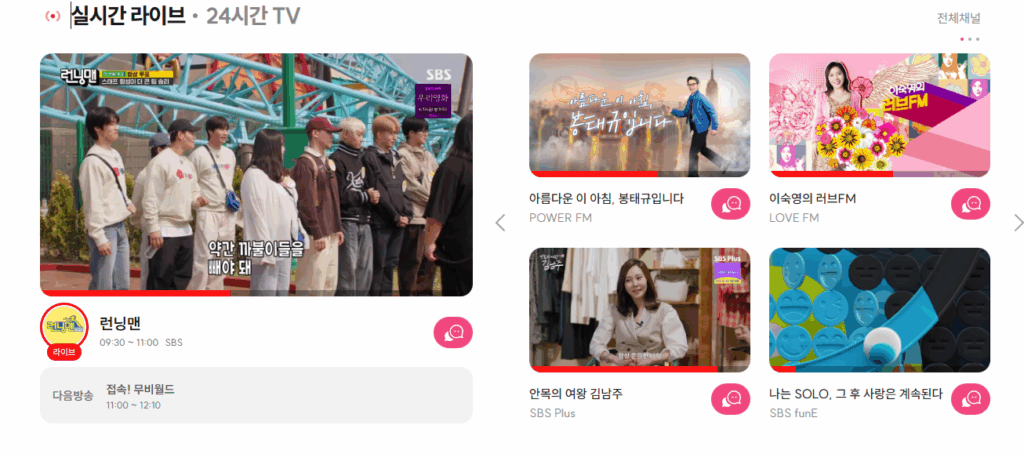Go to next channel page arrow
Image resolution: width=1024 pixels, height=454 pixels.
point(1018,222)
